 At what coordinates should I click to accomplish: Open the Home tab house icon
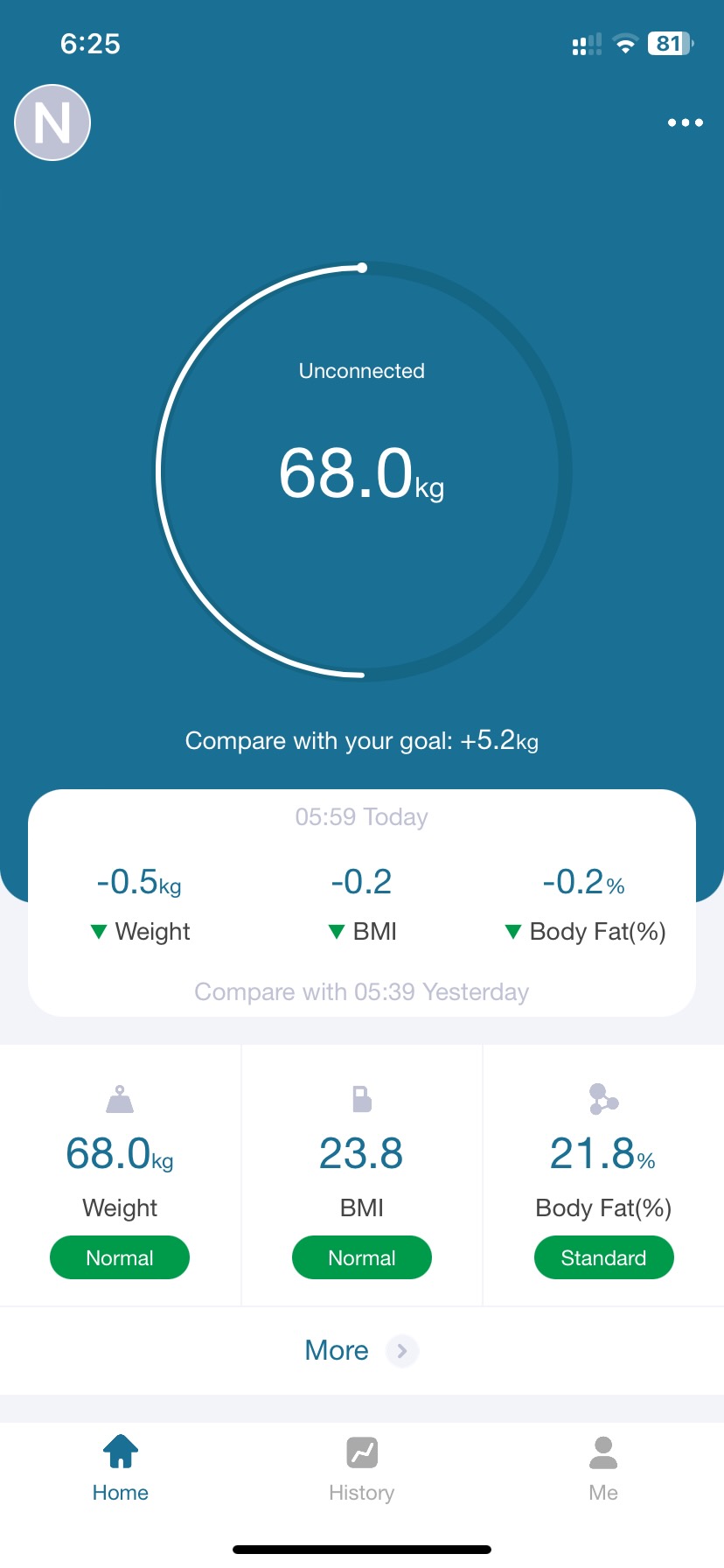120,1450
